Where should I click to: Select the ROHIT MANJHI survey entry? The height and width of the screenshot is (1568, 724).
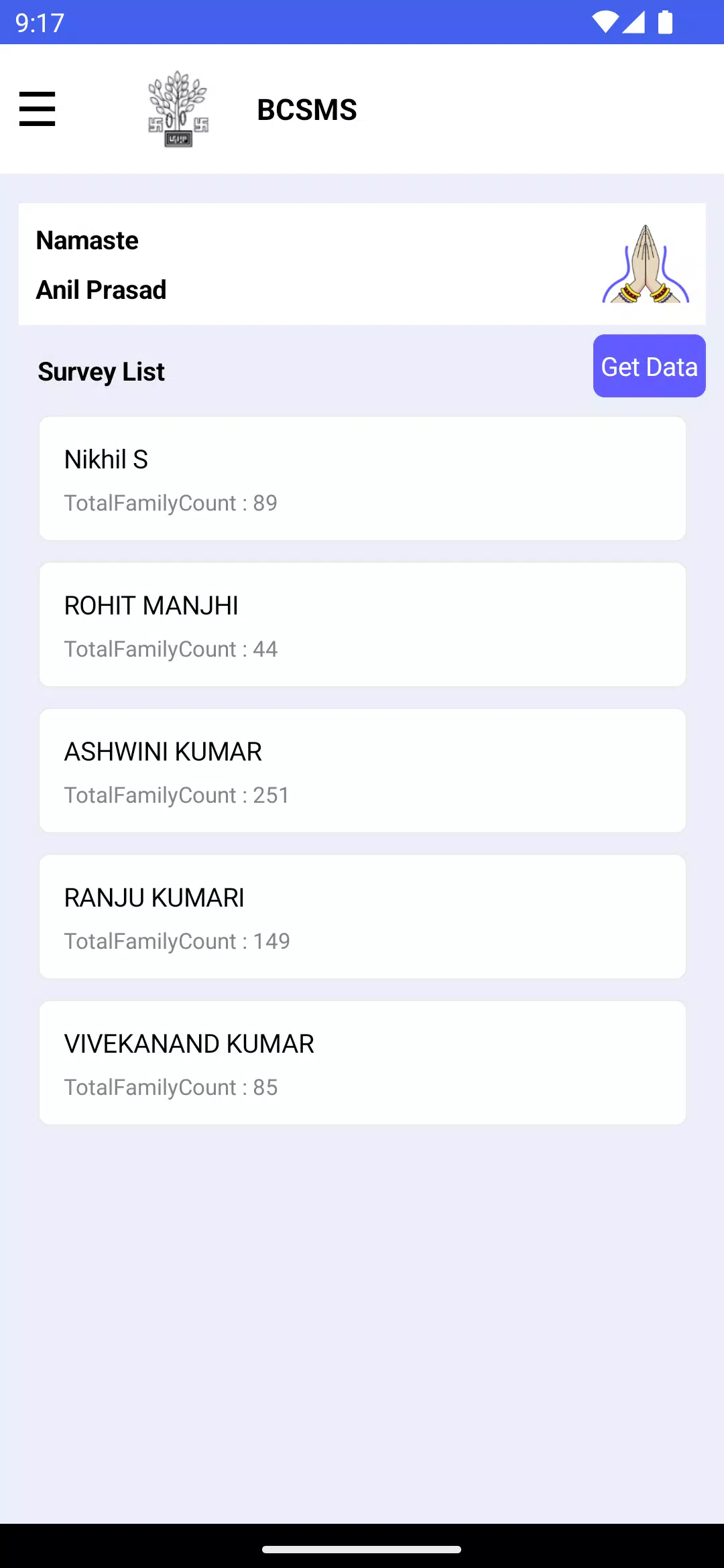(362, 625)
